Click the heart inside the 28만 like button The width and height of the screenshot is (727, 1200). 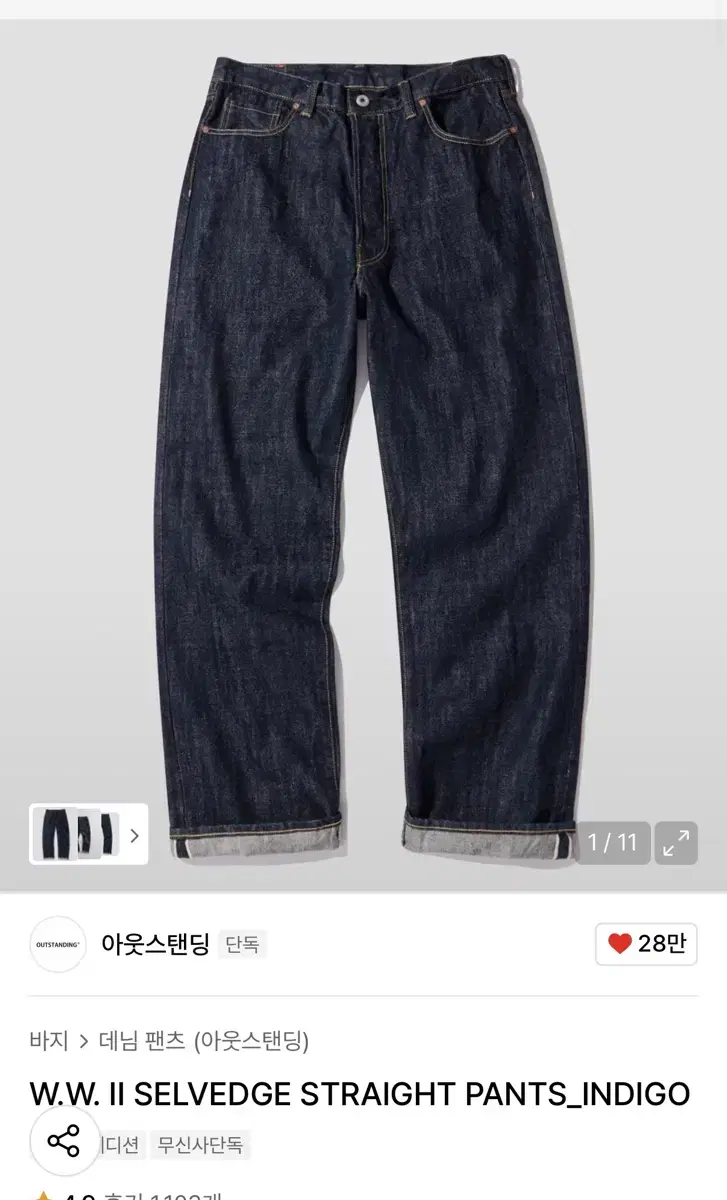[x=622, y=943]
